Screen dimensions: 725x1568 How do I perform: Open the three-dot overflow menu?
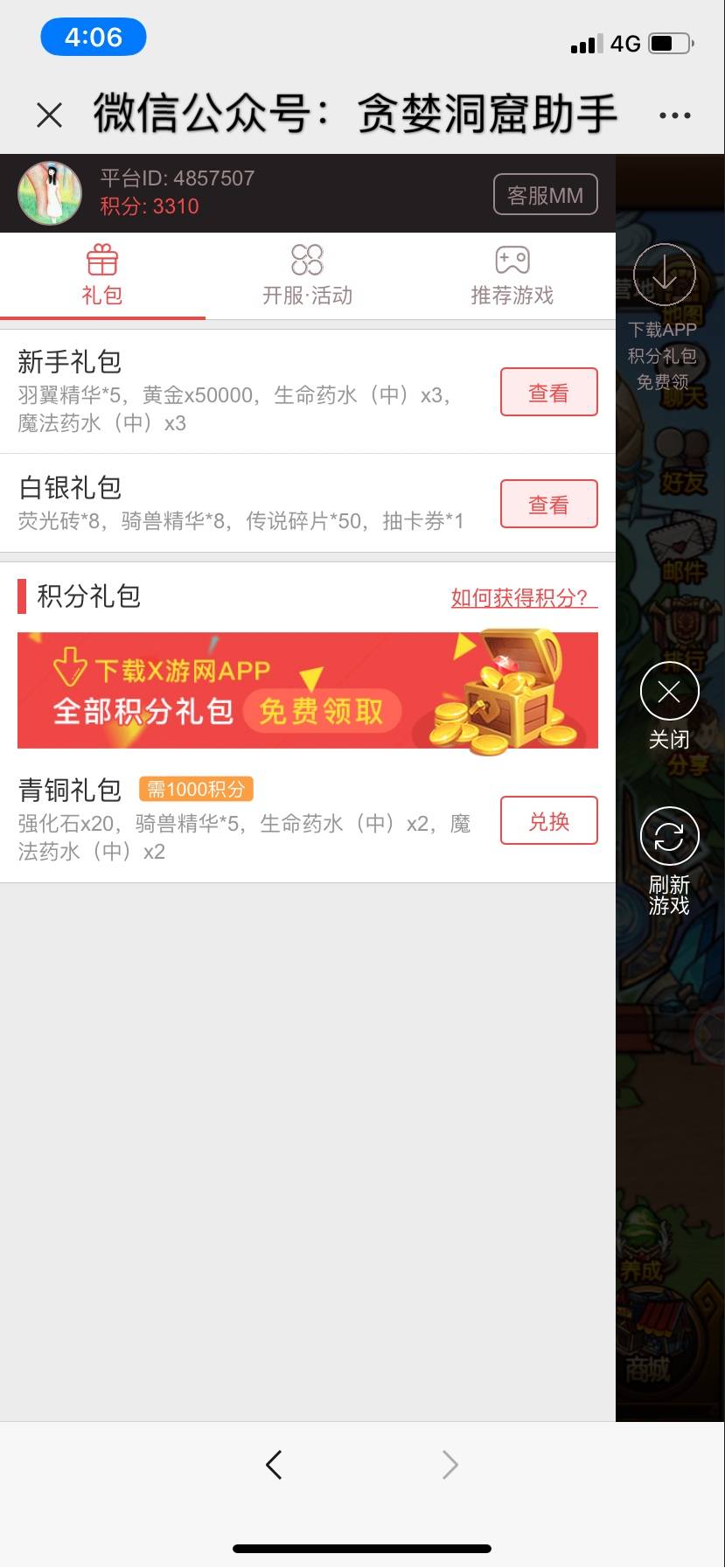(674, 115)
